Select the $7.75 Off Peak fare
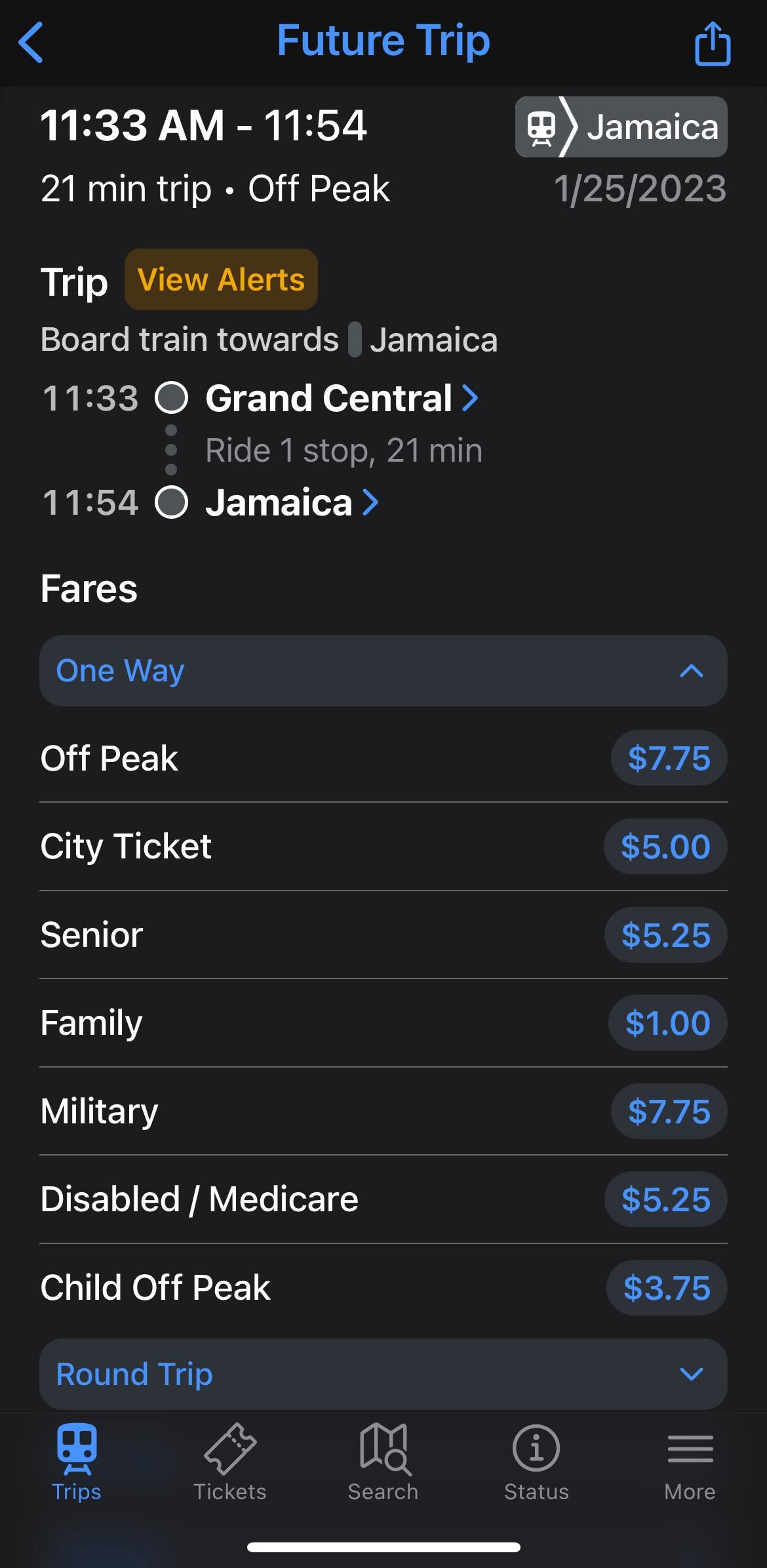Screen dimensions: 767x1568 pyautogui.click(x=668, y=758)
